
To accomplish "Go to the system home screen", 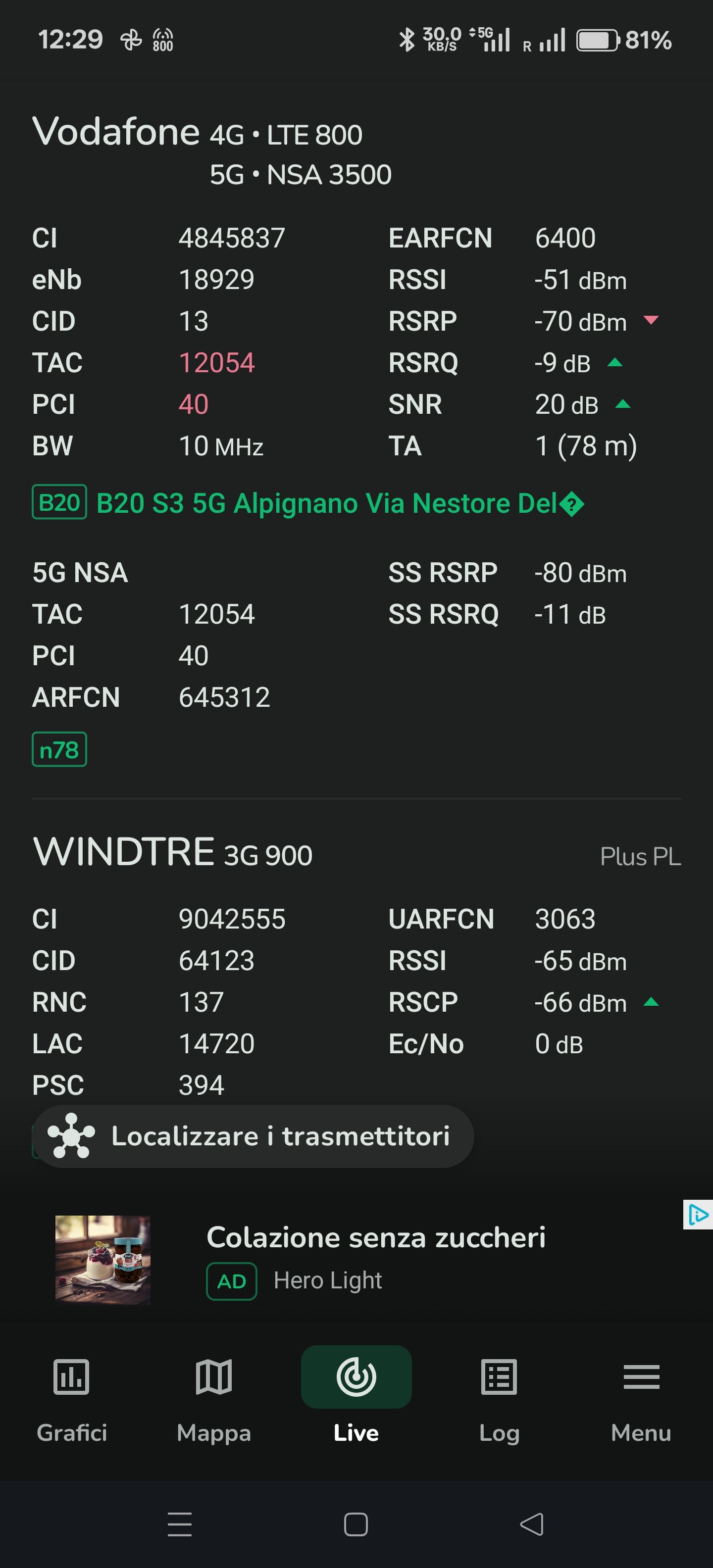I will 356,1525.
